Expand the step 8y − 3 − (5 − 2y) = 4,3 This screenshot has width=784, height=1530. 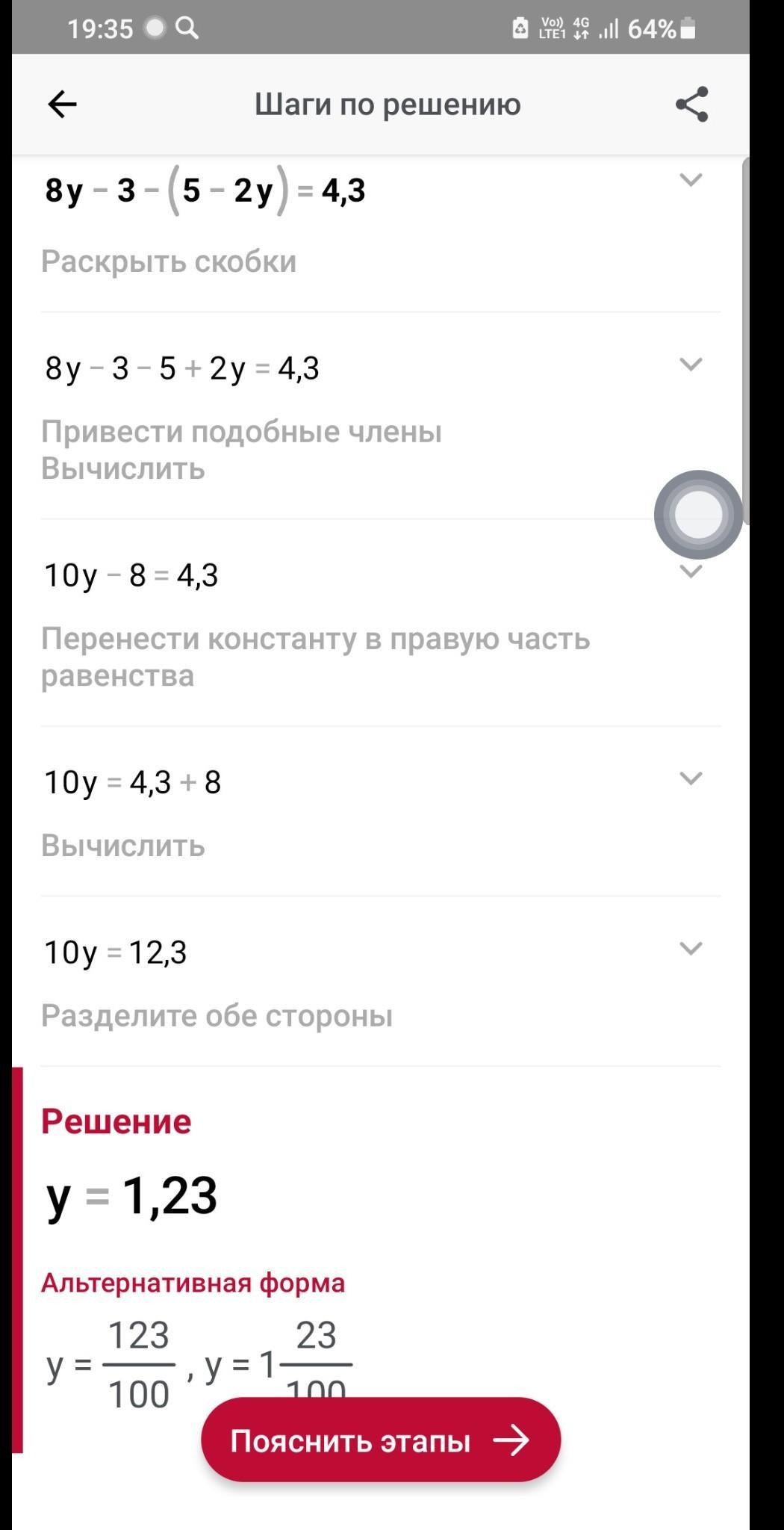click(691, 179)
